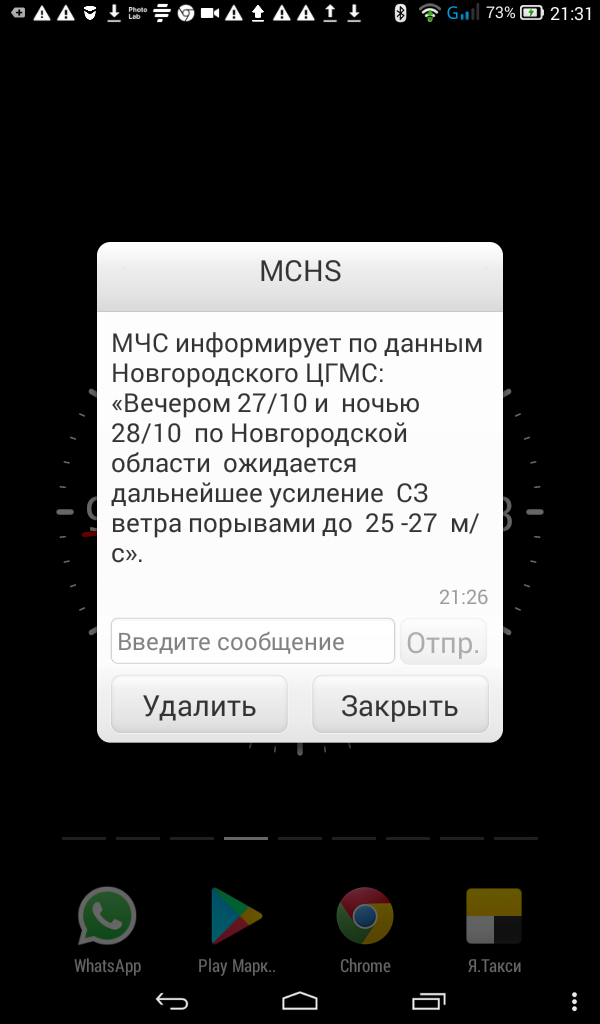The image size is (600, 1024).
Task: Open the navigation bar overflow menu
Action: 574,1000
